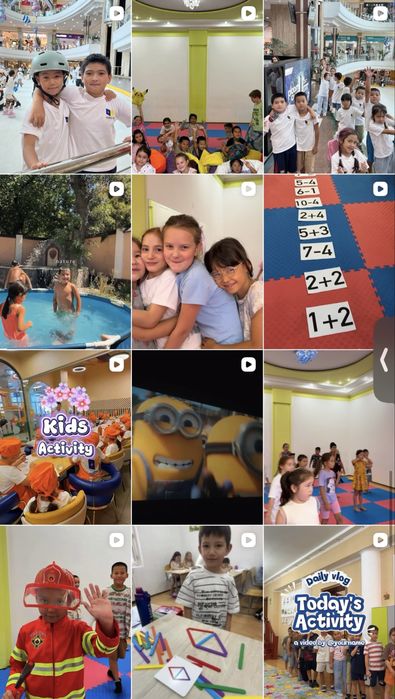This screenshot has height=699, width=395.
Task: Open the reel of girls hugging
Action: pos(198,262)
